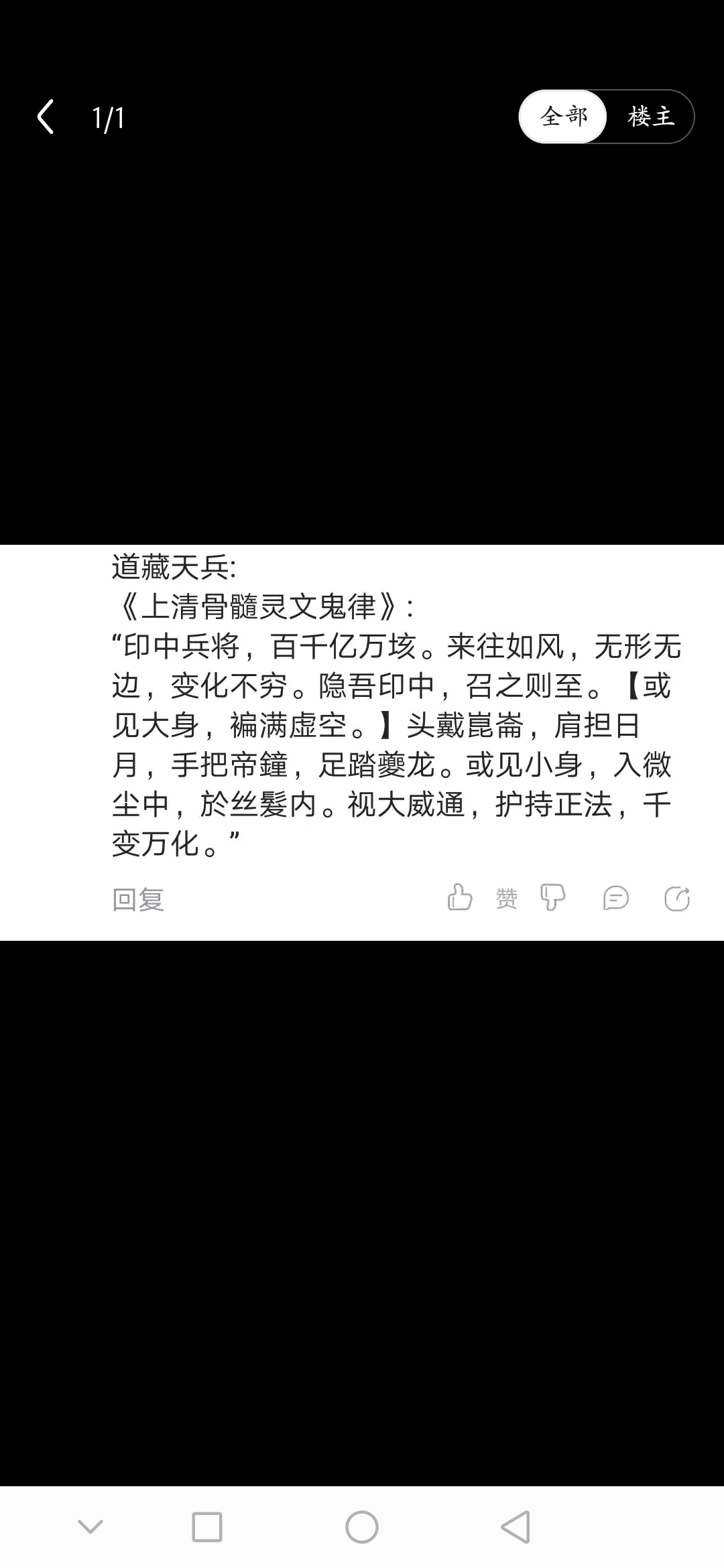Switch to the 楼主 tab
Image resolution: width=724 pixels, height=1568 pixels.
coord(650,117)
